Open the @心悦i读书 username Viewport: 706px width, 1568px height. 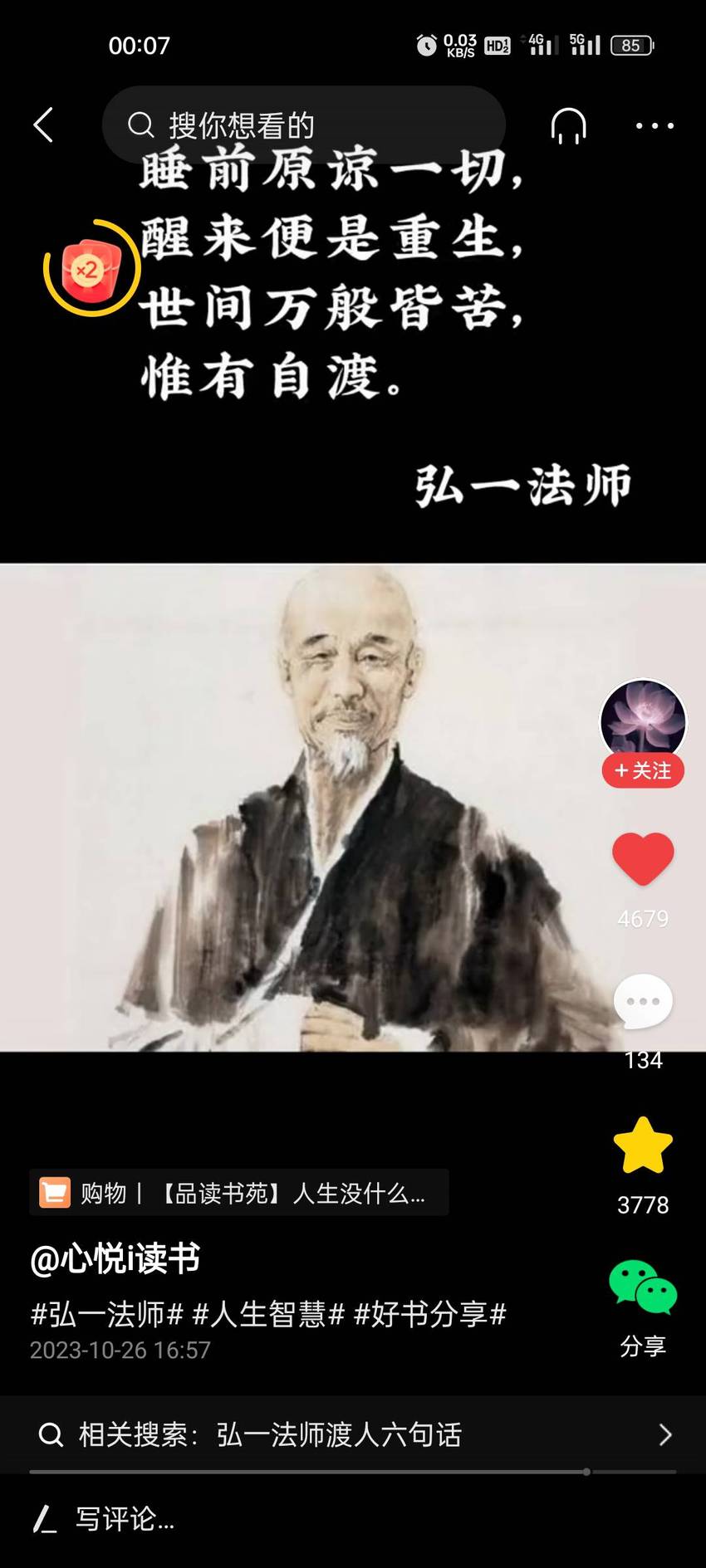(x=115, y=1258)
